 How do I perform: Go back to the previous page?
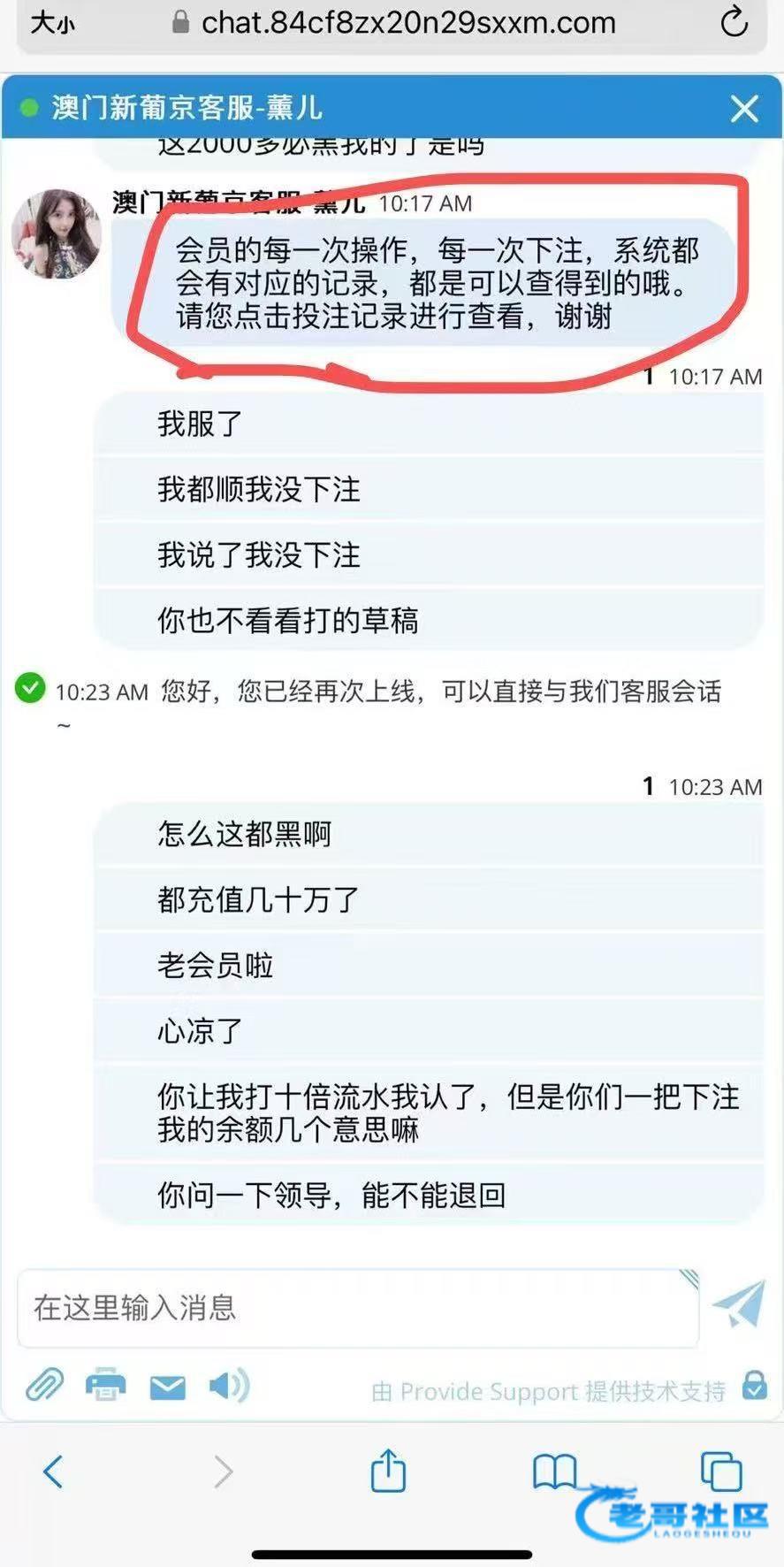click(x=53, y=1471)
